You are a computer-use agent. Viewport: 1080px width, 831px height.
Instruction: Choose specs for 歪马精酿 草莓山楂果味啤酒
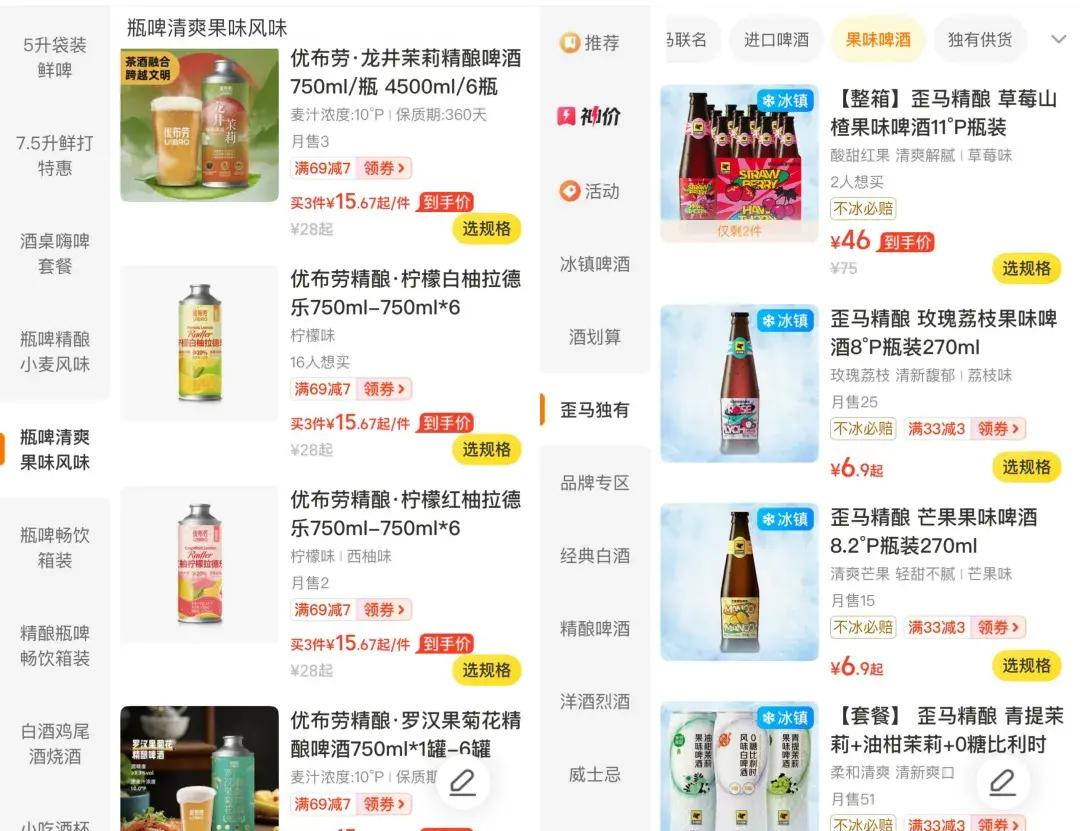tap(1026, 269)
